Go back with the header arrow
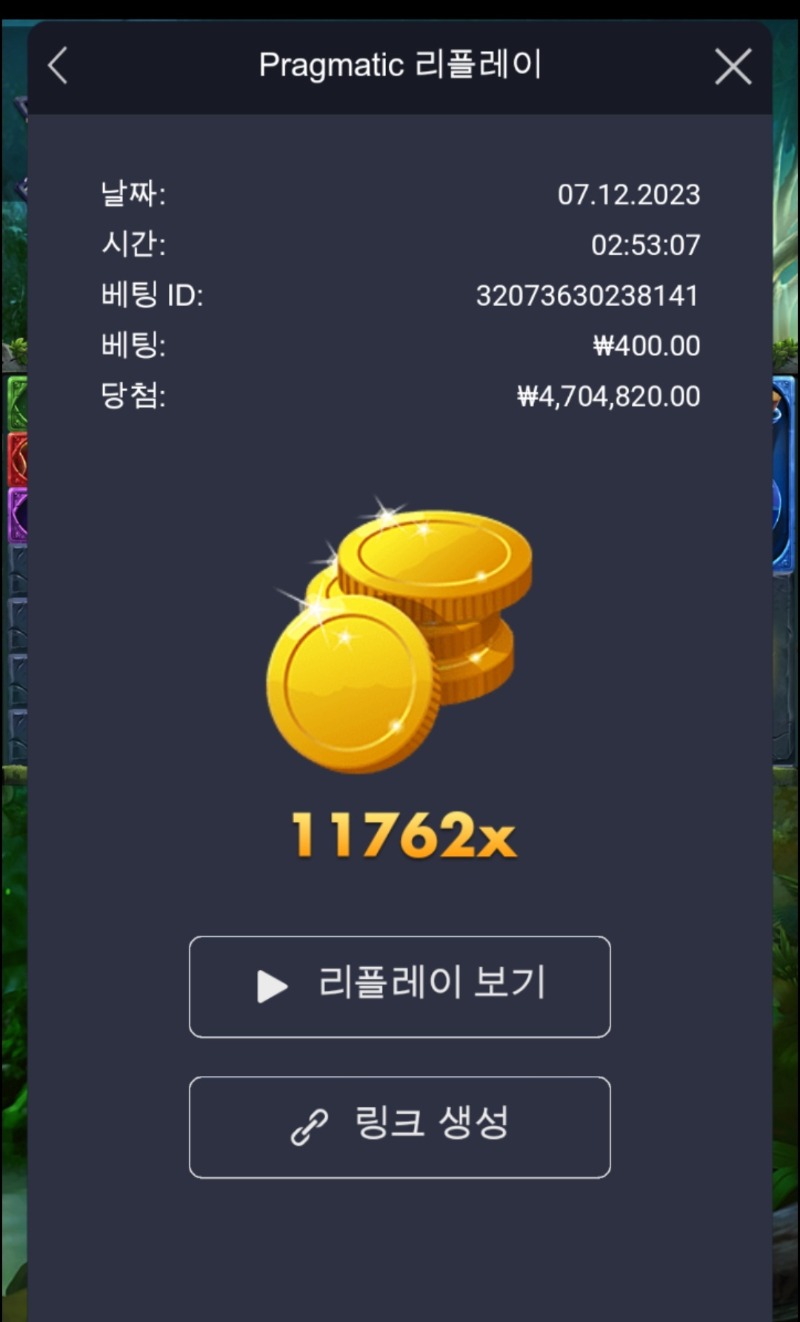The width and height of the screenshot is (800, 1322). pos(58,67)
